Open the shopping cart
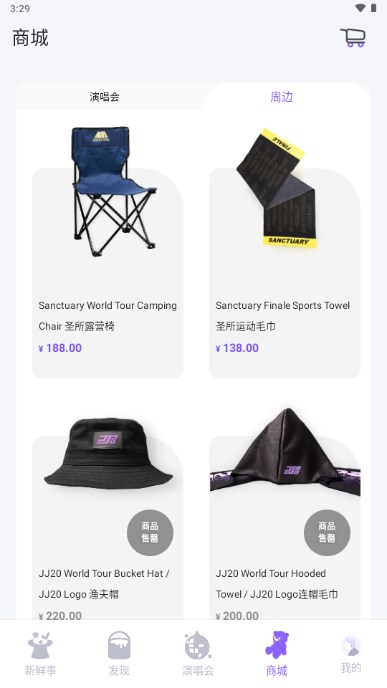 (x=353, y=37)
